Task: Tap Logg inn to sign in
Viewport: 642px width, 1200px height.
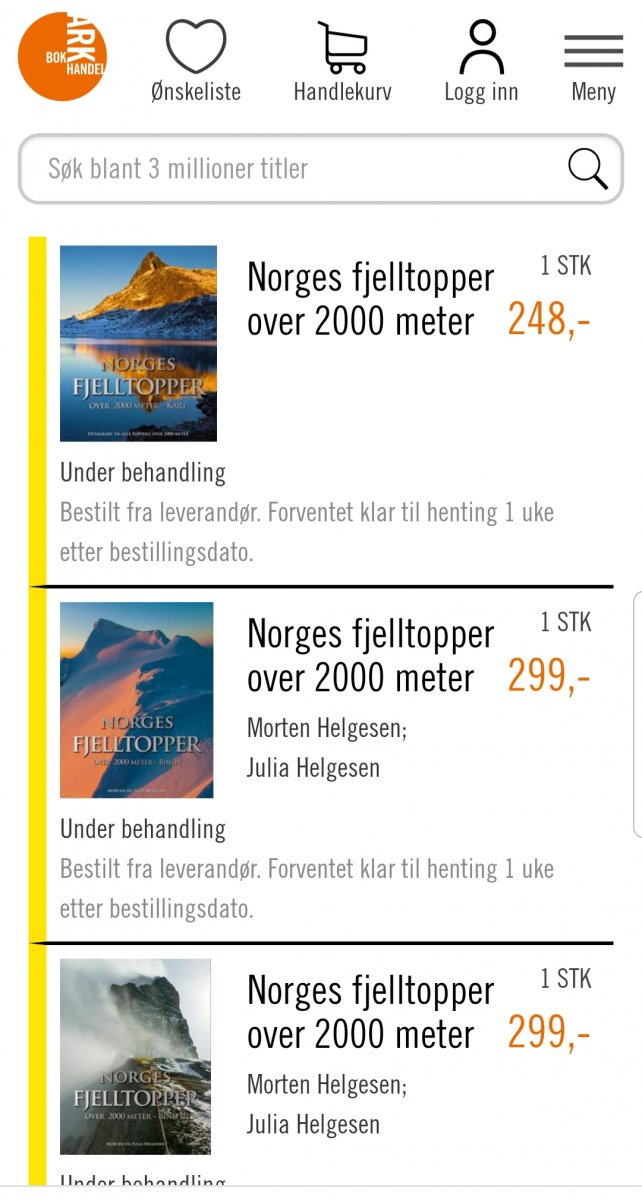Action: [481, 62]
